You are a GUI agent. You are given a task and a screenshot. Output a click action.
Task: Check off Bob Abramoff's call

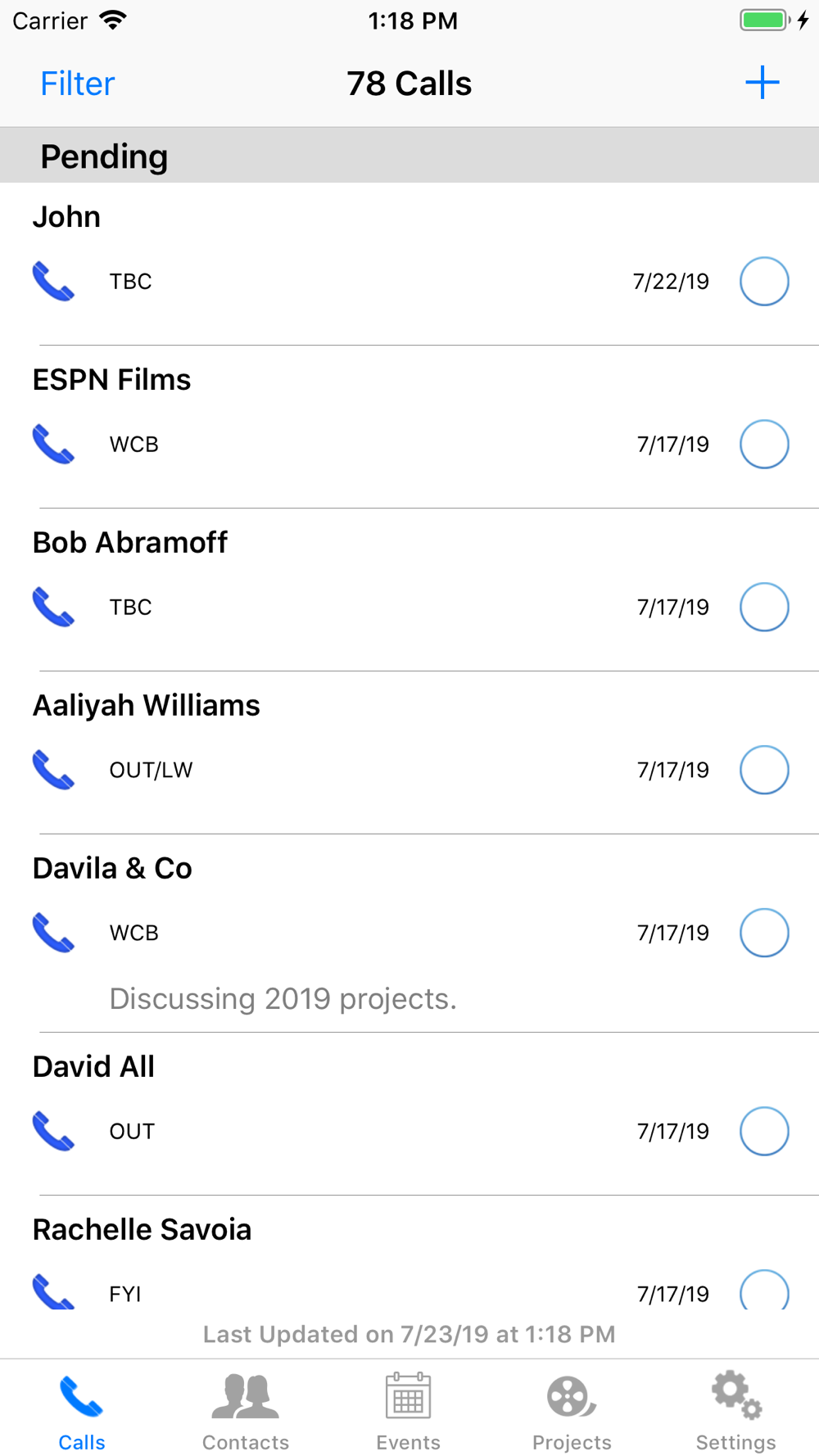[764, 607]
